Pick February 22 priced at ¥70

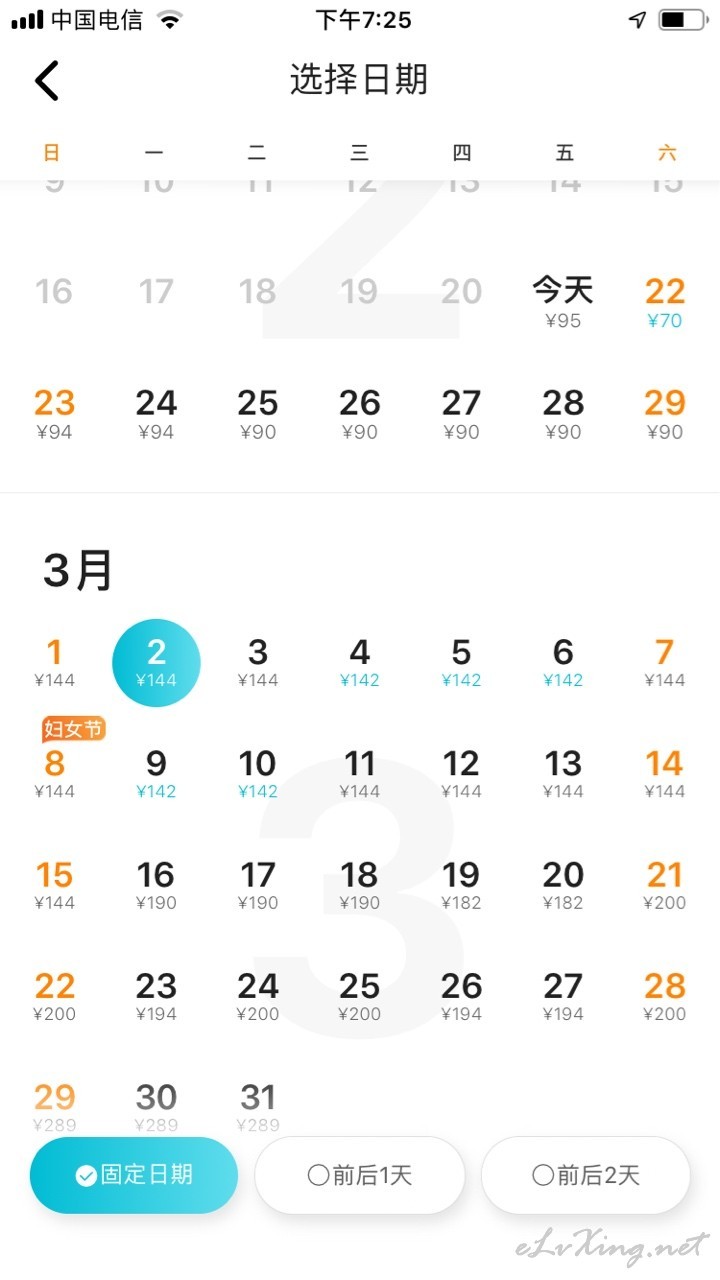coord(665,302)
